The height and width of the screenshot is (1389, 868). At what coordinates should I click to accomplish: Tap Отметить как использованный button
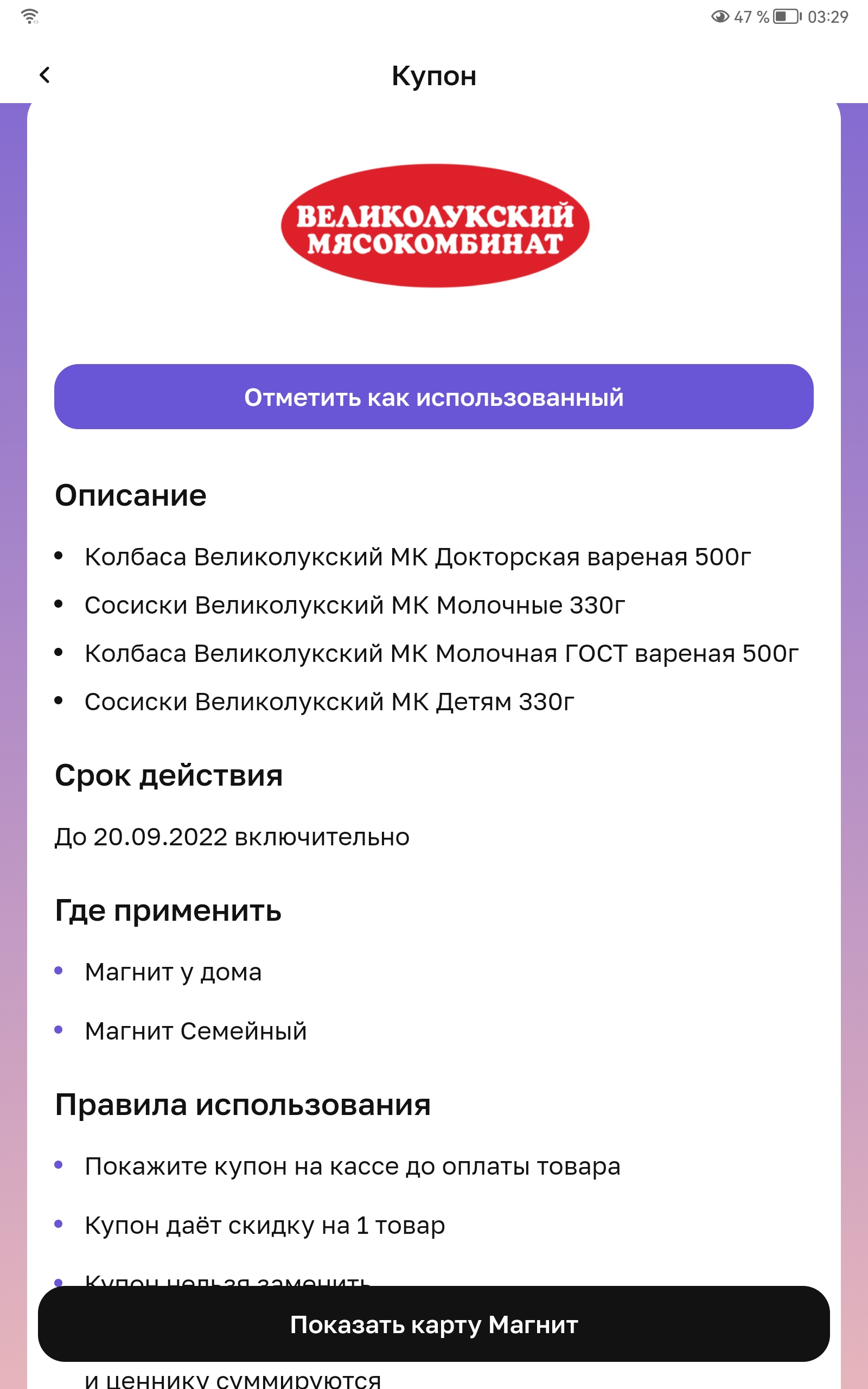(434, 397)
